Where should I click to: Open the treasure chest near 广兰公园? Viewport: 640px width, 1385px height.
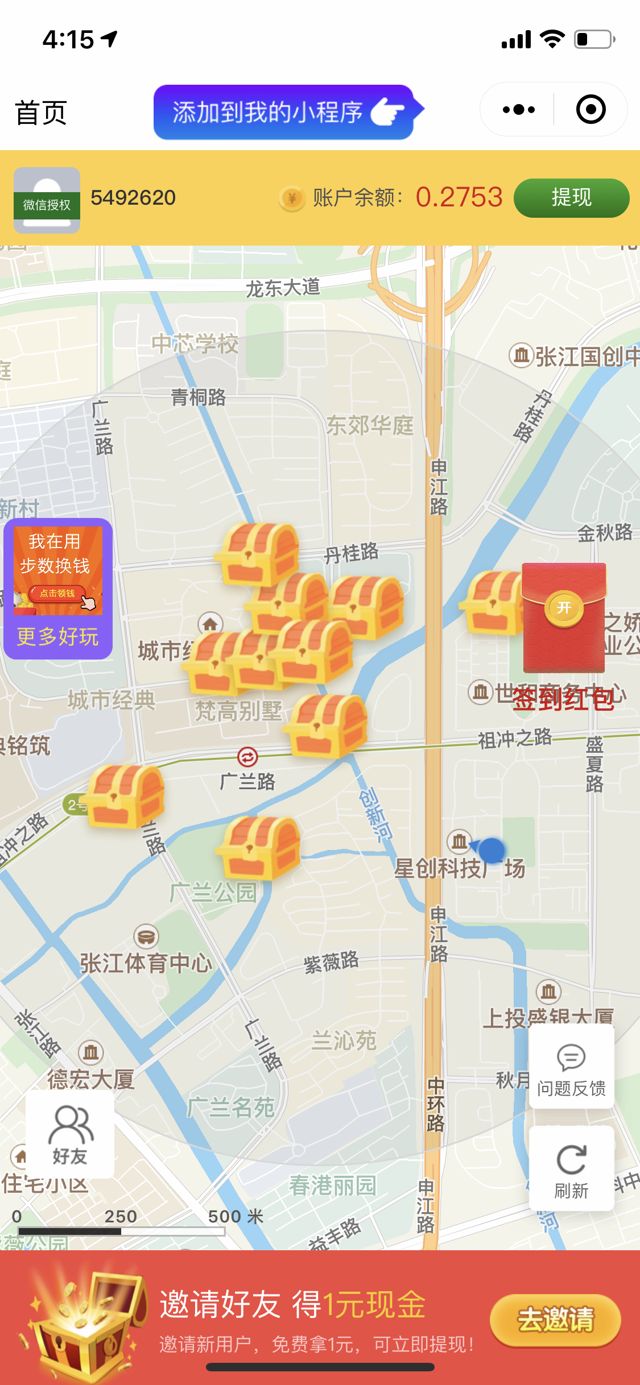[x=259, y=847]
